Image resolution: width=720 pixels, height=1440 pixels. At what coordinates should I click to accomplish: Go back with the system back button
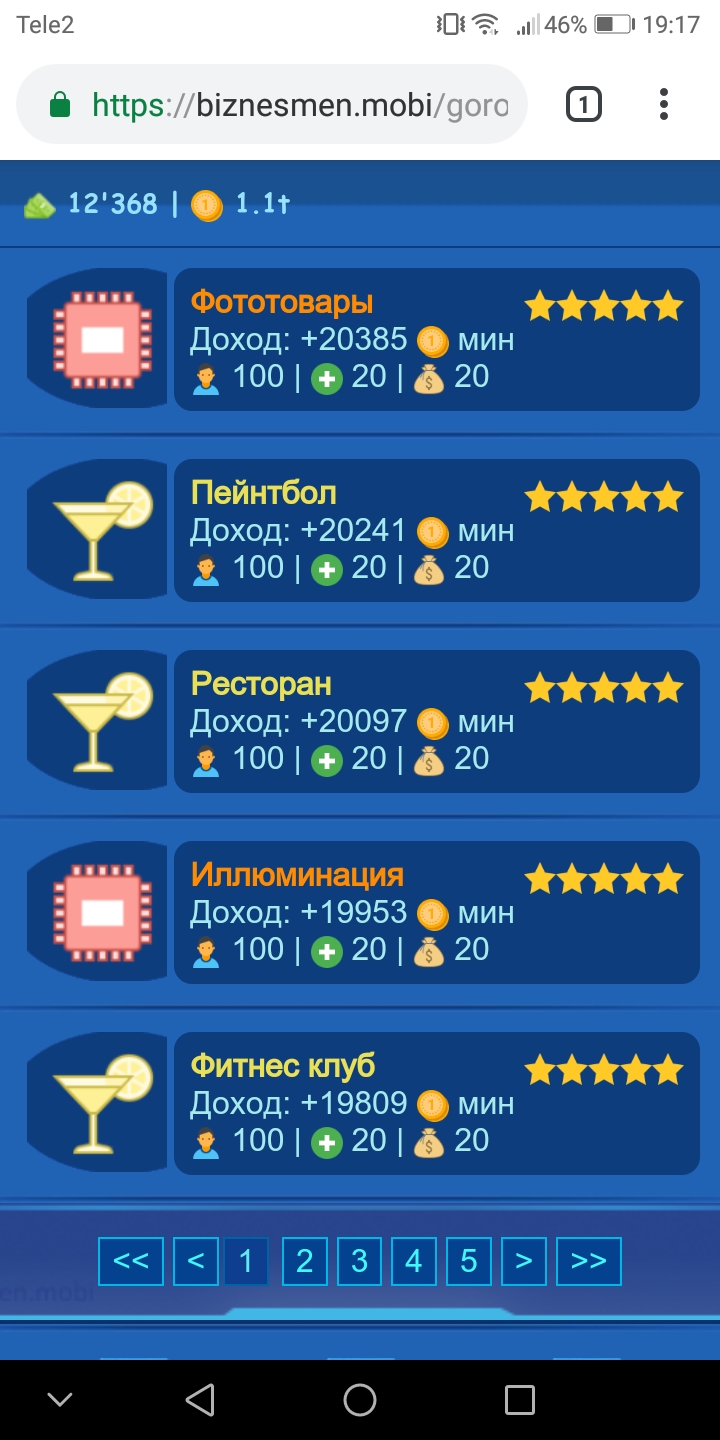pos(200,1400)
